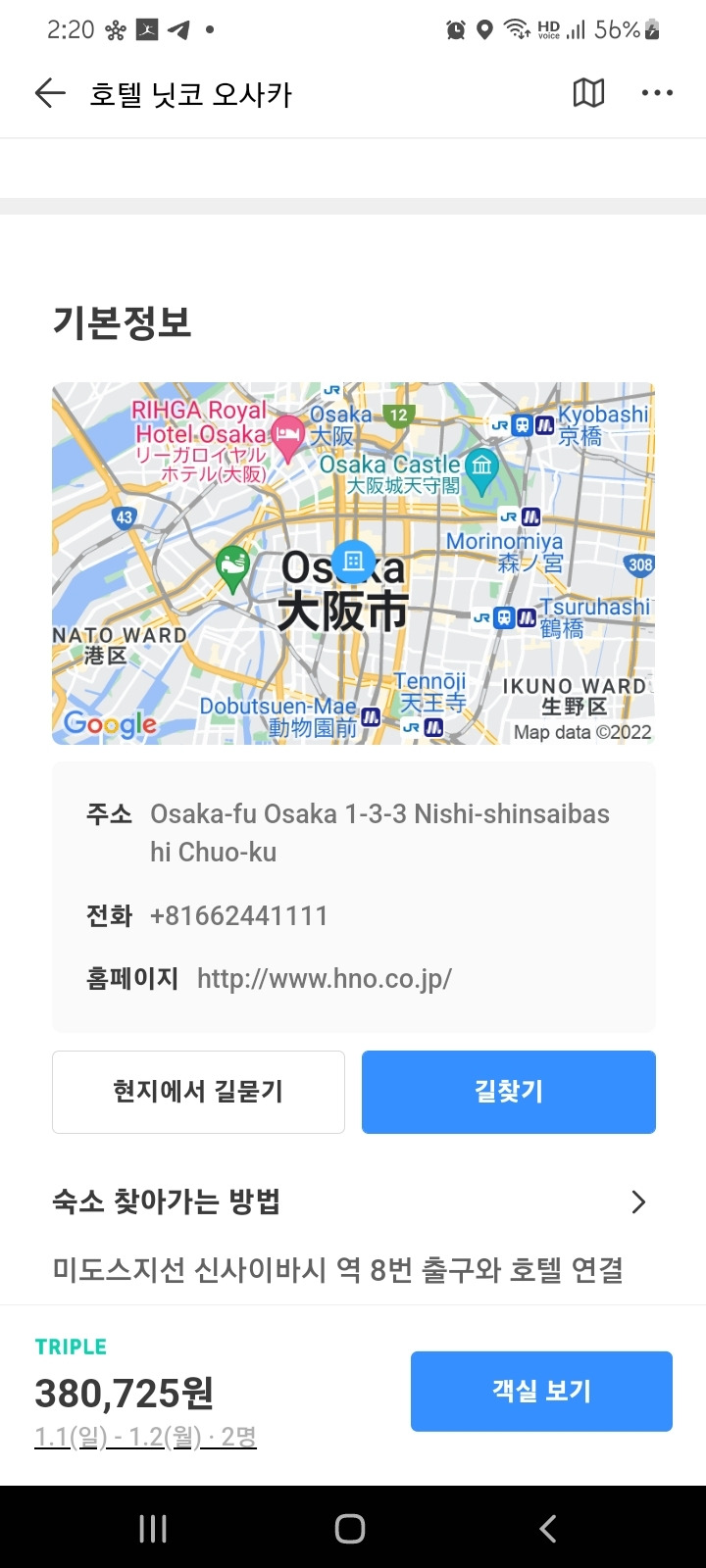Tap the TRIPLE label in bottom bar

(71, 1346)
